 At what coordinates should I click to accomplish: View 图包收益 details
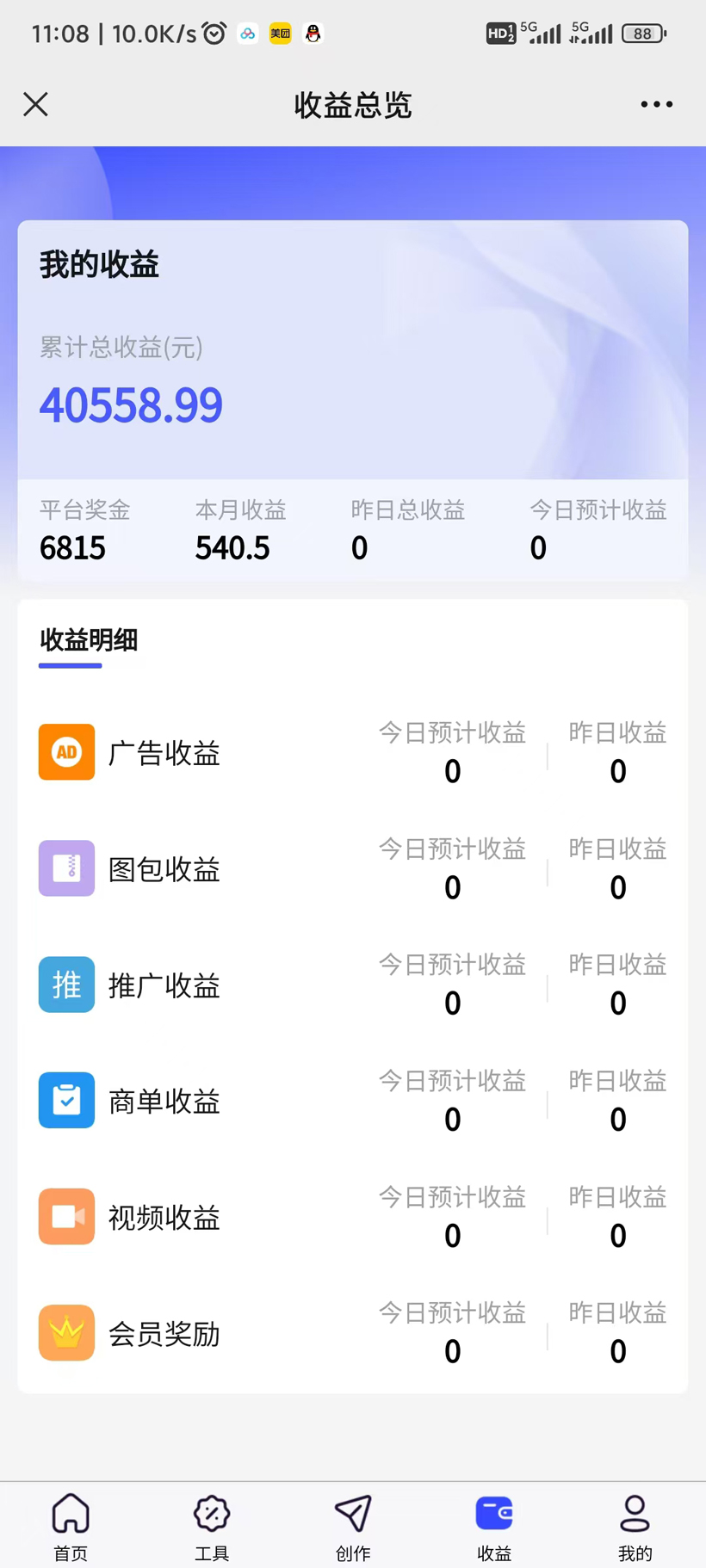[164, 869]
